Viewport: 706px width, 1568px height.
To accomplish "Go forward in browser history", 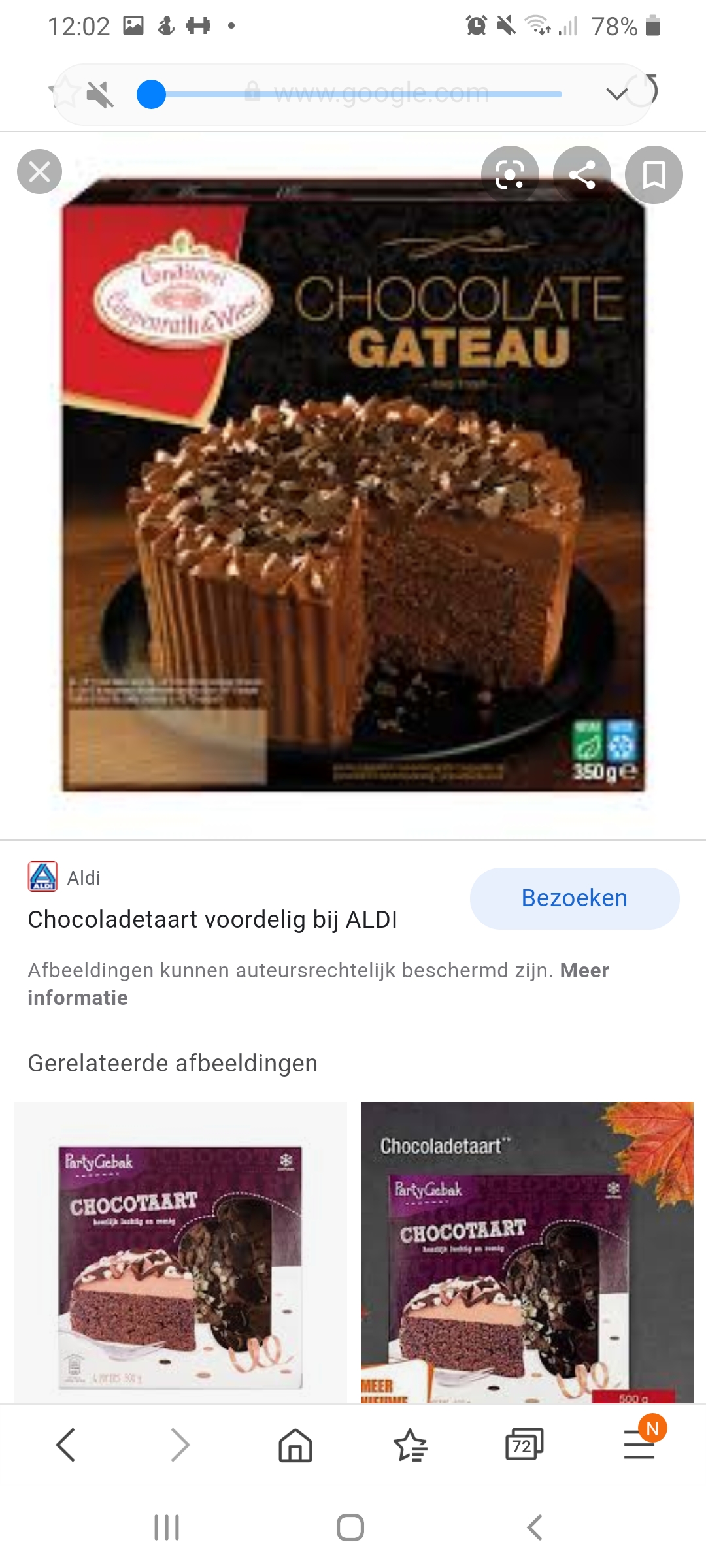I will point(180,1445).
